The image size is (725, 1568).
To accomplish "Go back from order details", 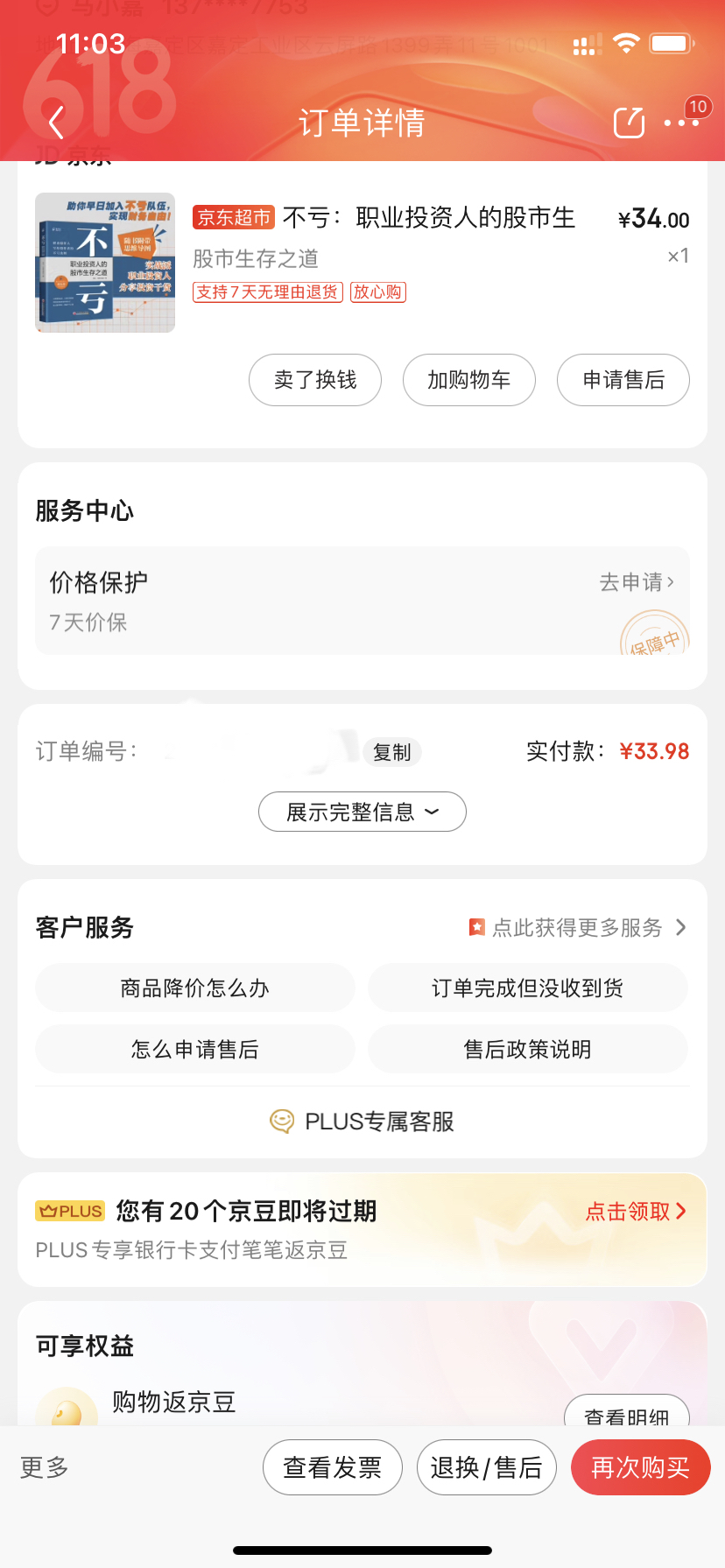I will point(57,123).
